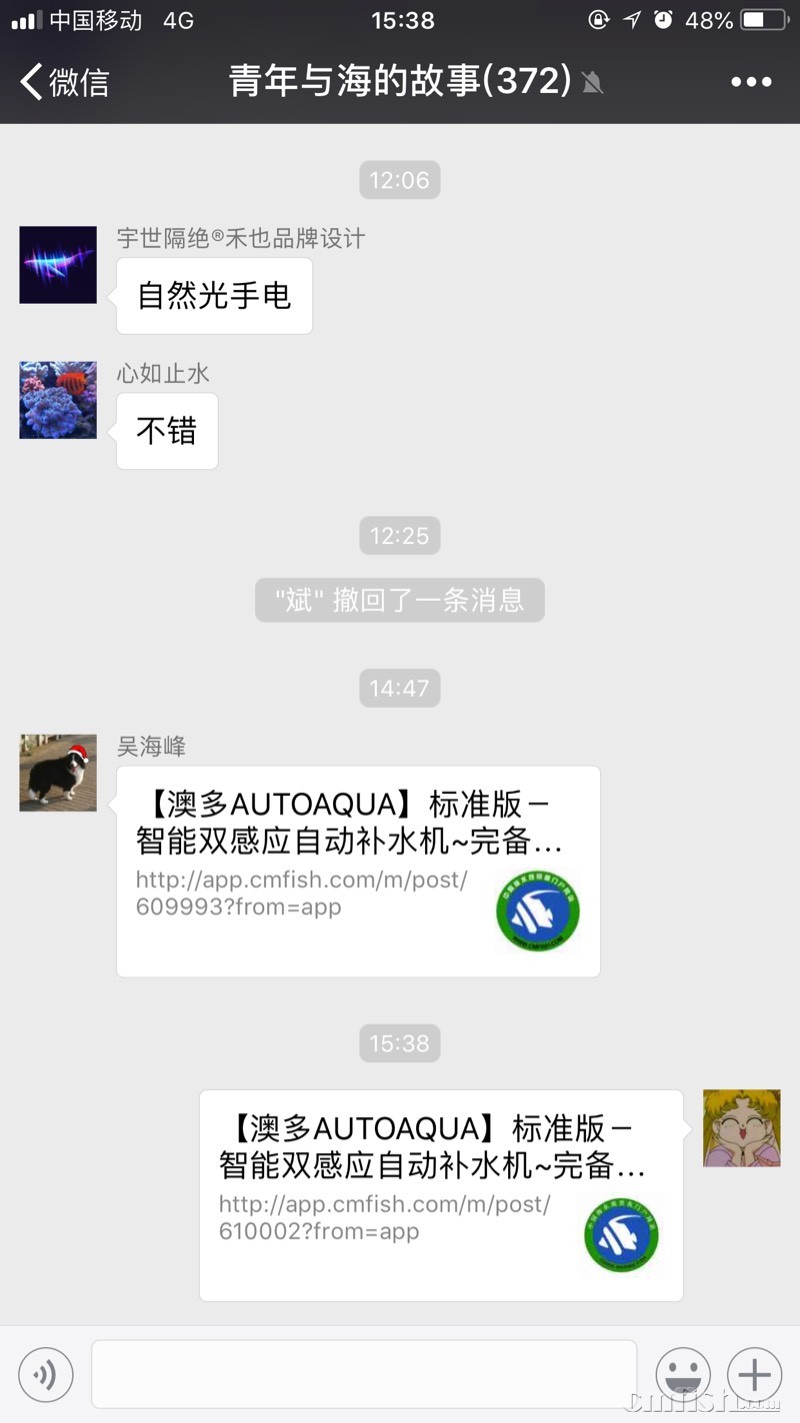800x1423 pixels.
Task: Tap the 自然光手电 transcription bubble
Action: [213, 295]
